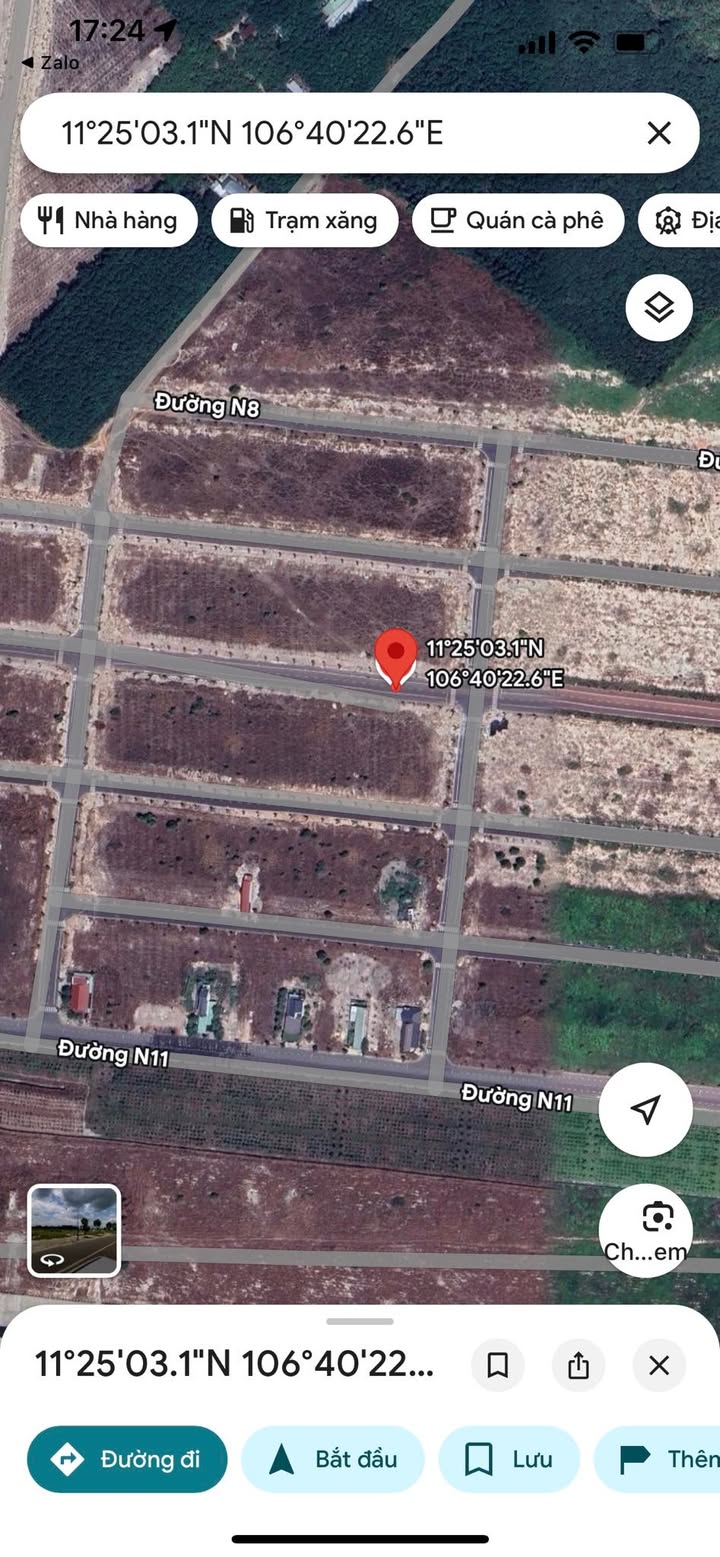
Task: Select the Nhà hàng chip
Action: pyautogui.click(x=109, y=220)
